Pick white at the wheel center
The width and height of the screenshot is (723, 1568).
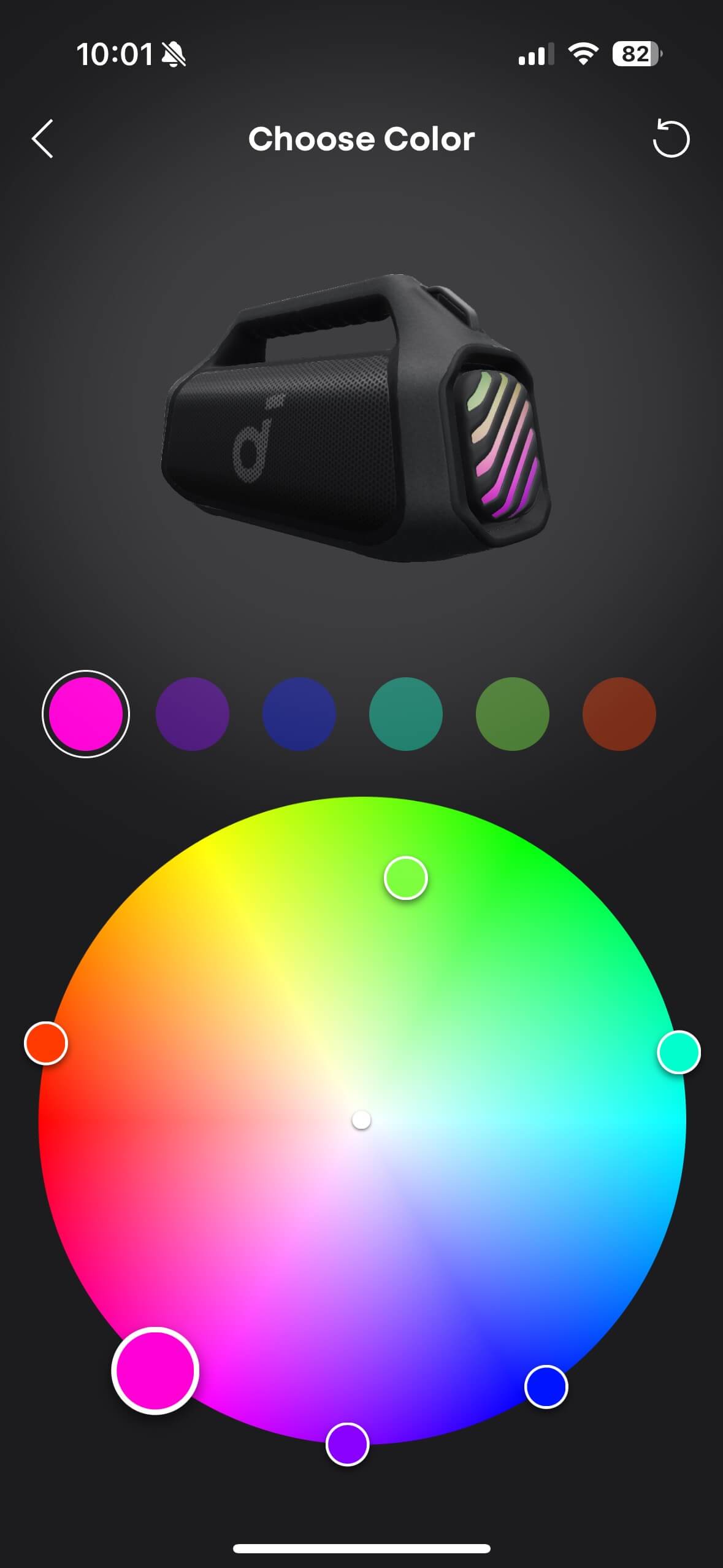pyautogui.click(x=361, y=1120)
